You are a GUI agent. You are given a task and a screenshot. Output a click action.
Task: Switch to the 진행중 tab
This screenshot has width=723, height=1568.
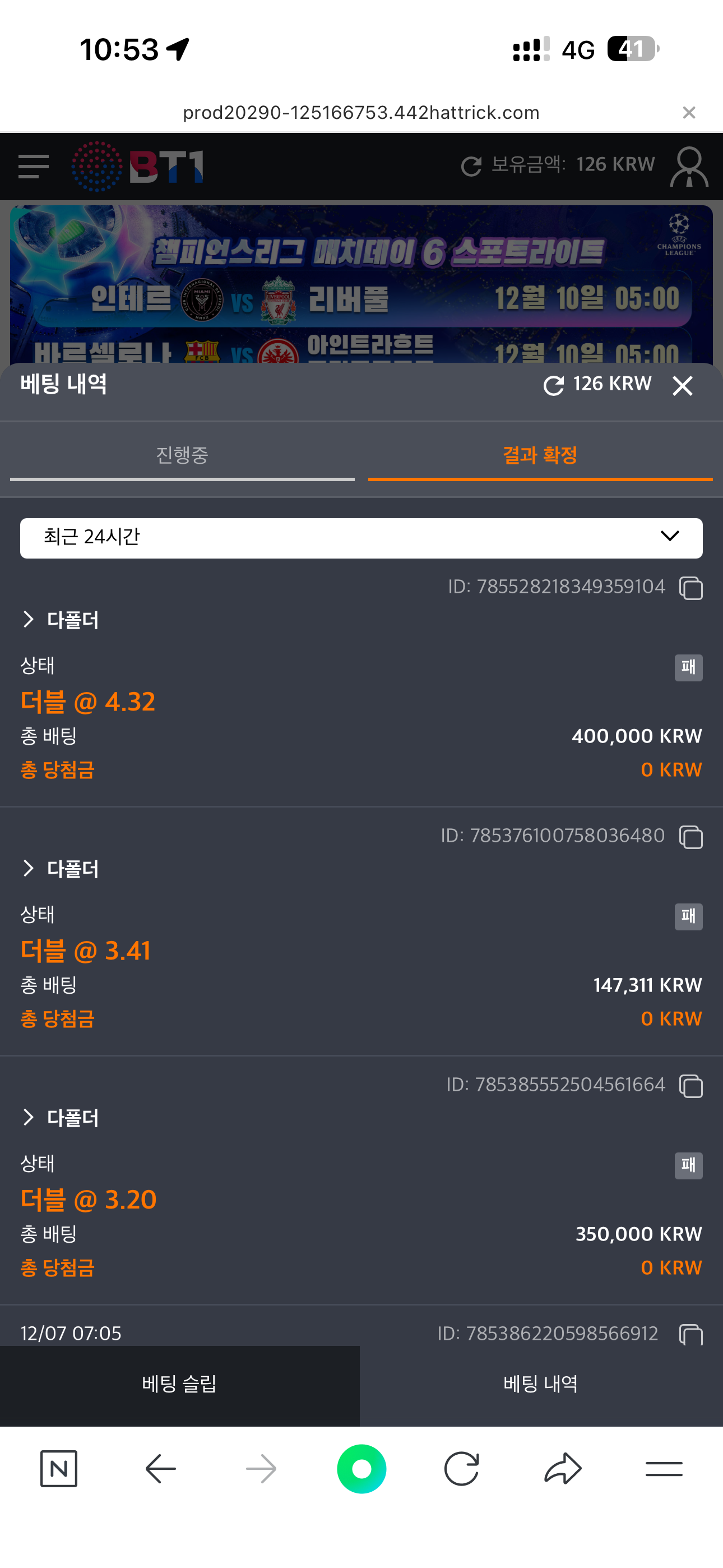(x=182, y=455)
